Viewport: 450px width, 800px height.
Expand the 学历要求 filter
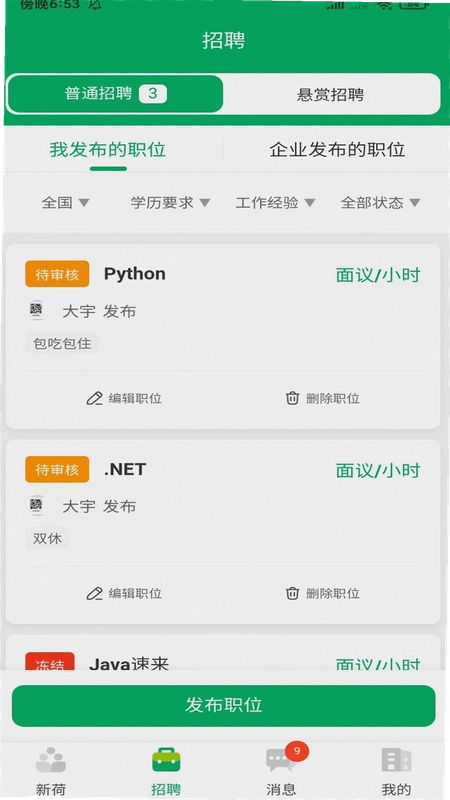(x=170, y=203)
